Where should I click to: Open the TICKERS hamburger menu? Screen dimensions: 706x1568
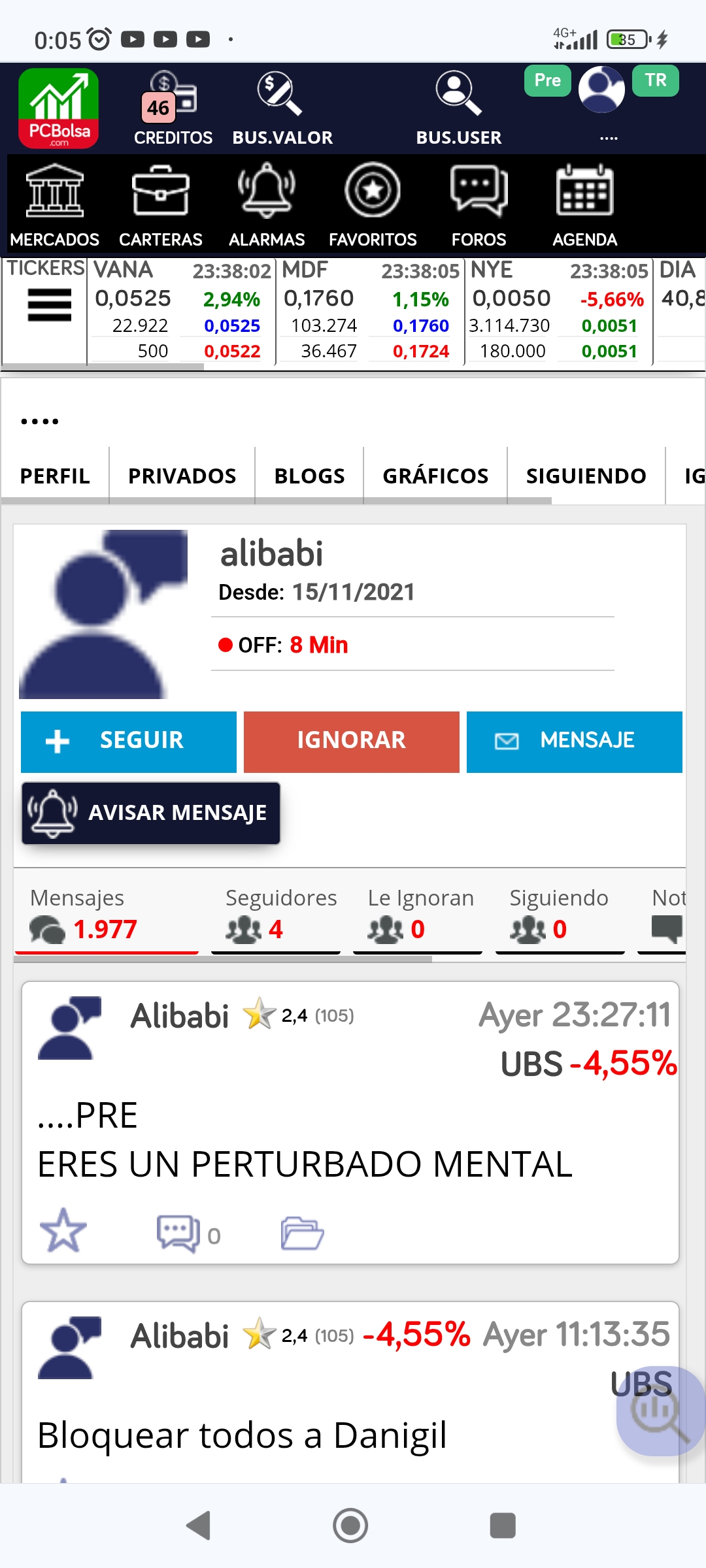(49, 305)
